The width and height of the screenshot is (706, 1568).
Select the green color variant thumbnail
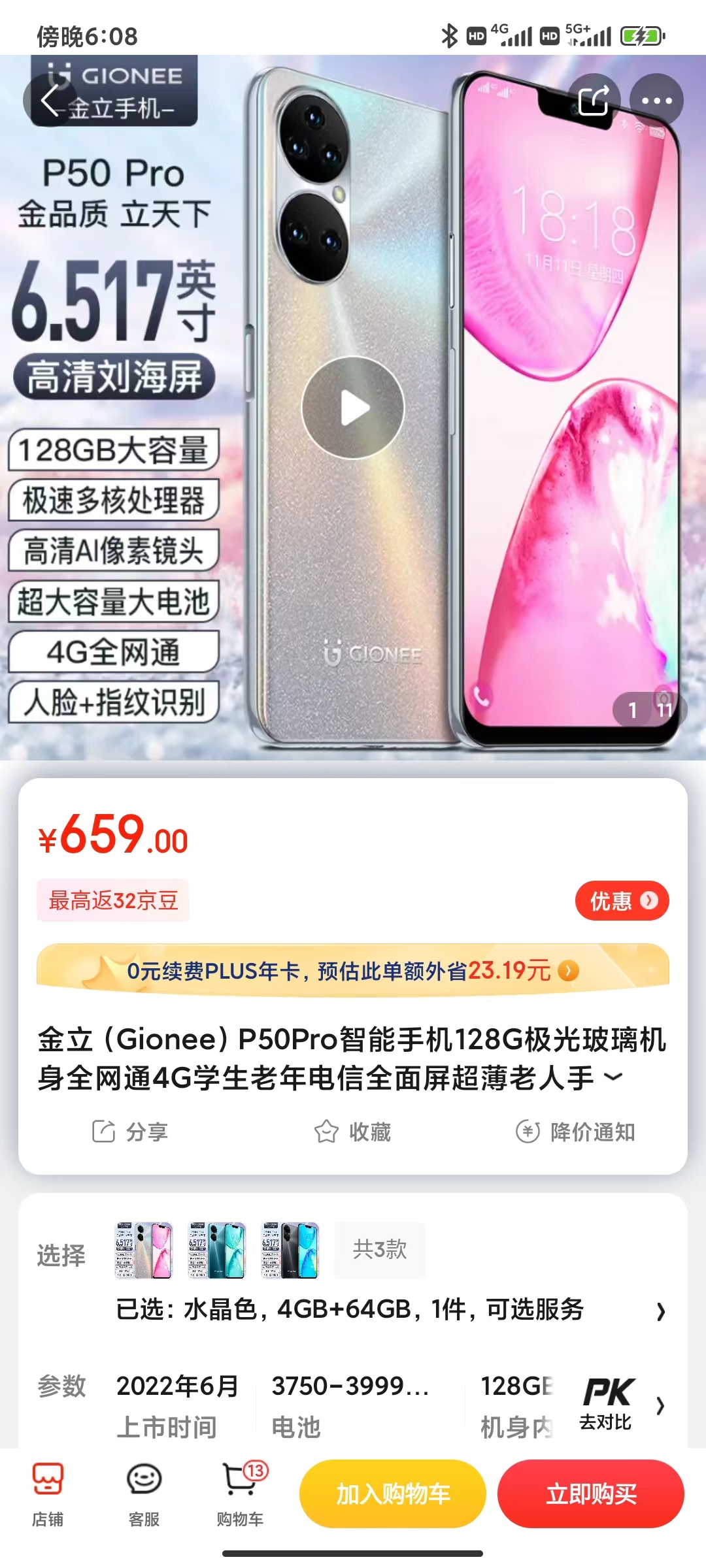click(x=217, y=1250)
